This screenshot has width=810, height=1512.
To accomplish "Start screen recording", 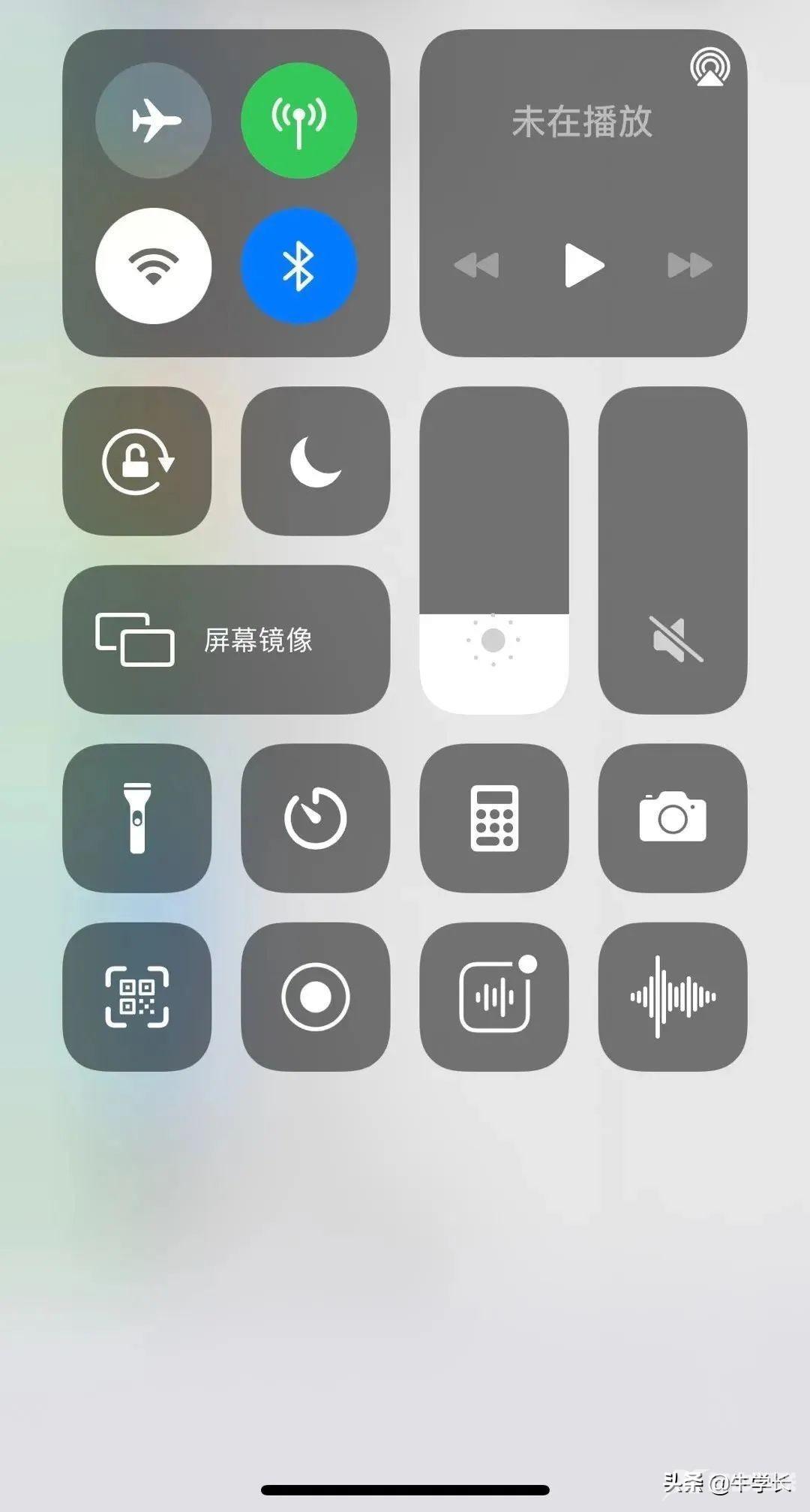I will pos(315,996).
